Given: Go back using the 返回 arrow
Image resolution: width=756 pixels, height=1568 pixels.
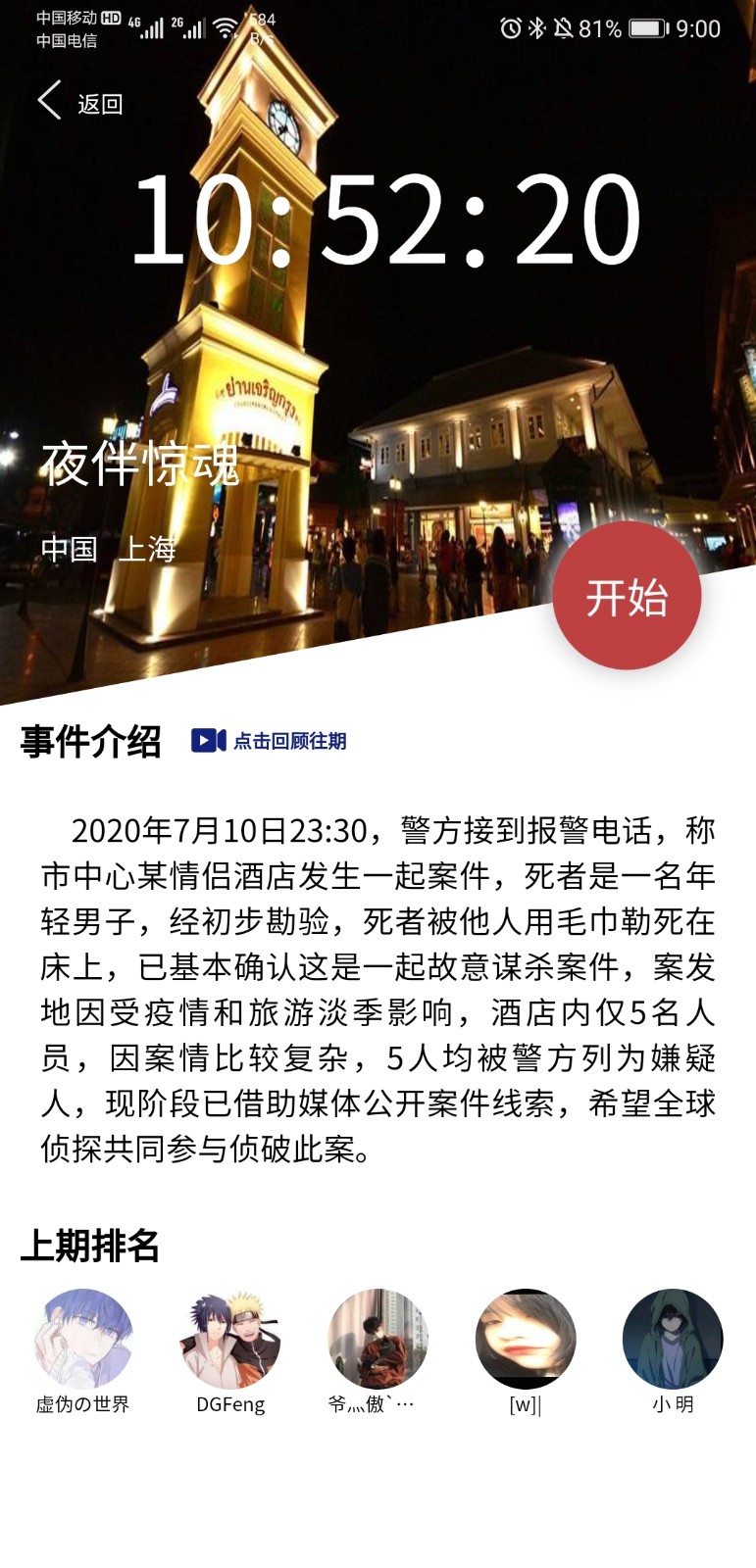Looking at the screenshot, I should [x=78, y=102].
